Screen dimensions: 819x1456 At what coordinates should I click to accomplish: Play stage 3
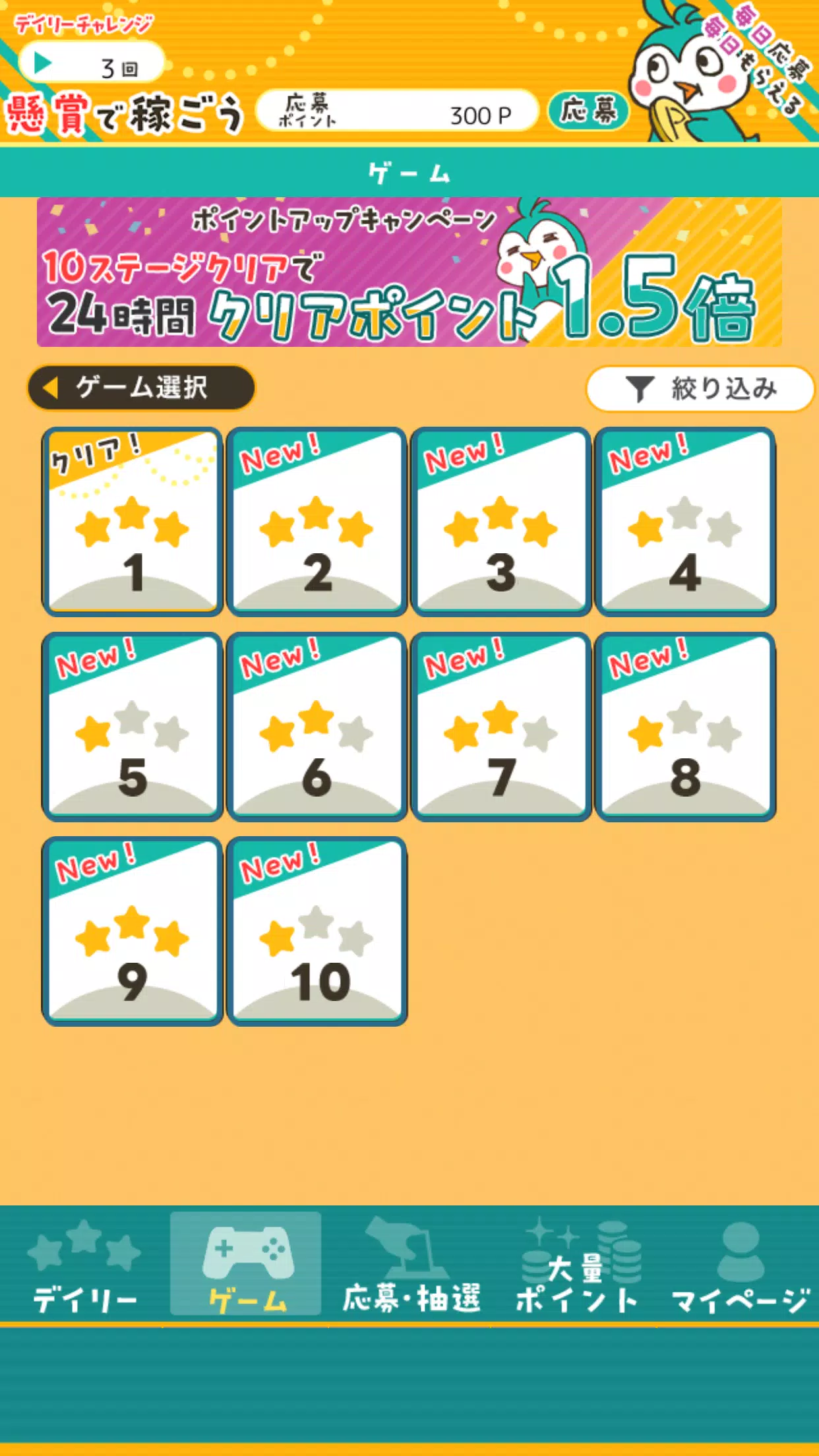pyautogui.click(x=501, y=522)
